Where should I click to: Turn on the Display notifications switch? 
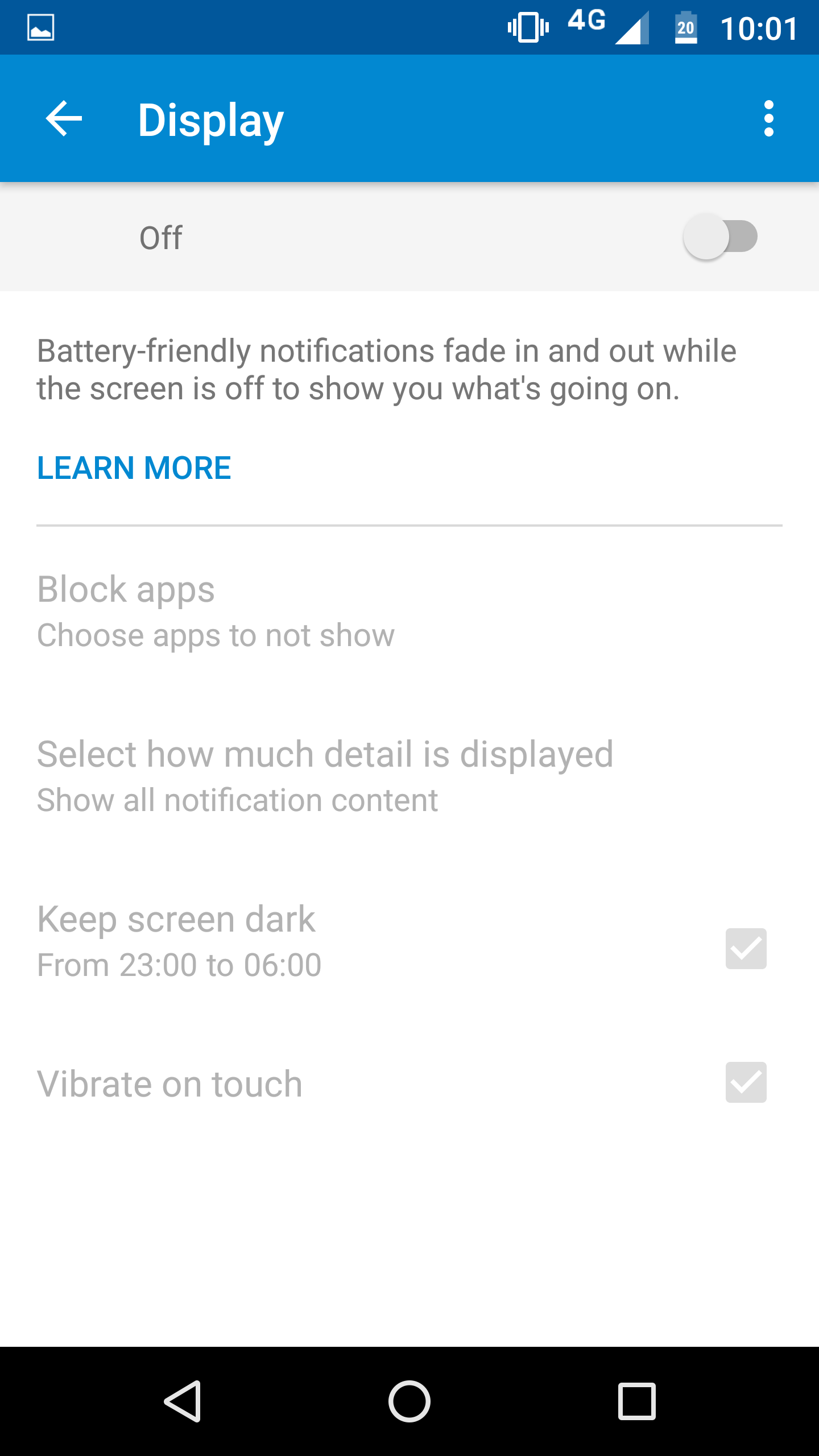point(720,237)
